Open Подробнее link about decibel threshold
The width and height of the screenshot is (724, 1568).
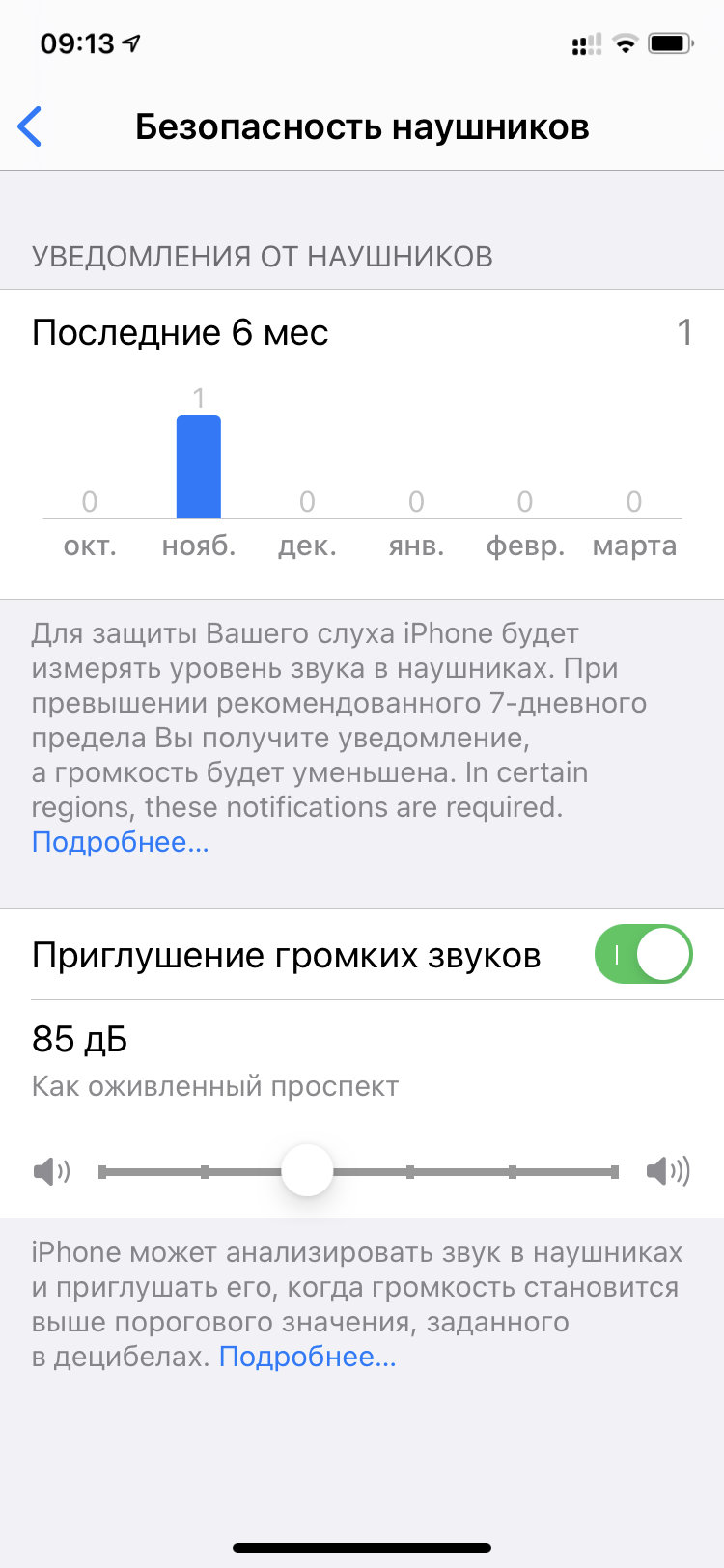307,1357
